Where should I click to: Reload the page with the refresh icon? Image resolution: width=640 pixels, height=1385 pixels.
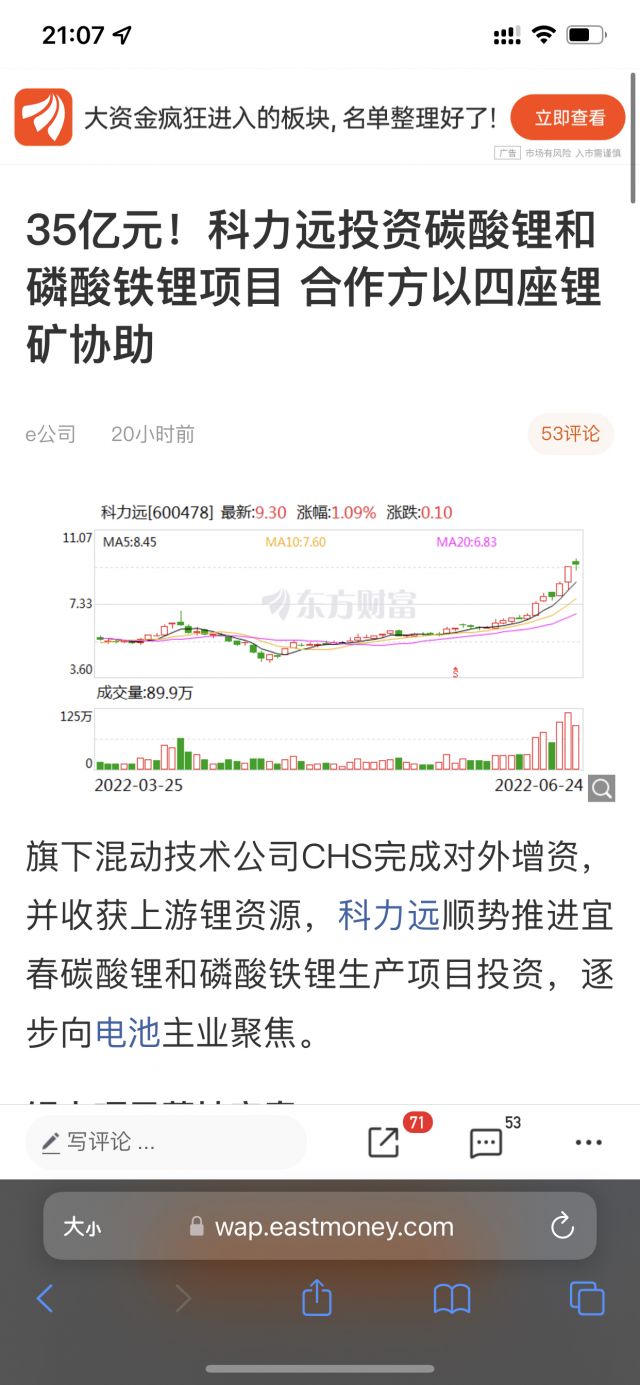point(563,1225)
